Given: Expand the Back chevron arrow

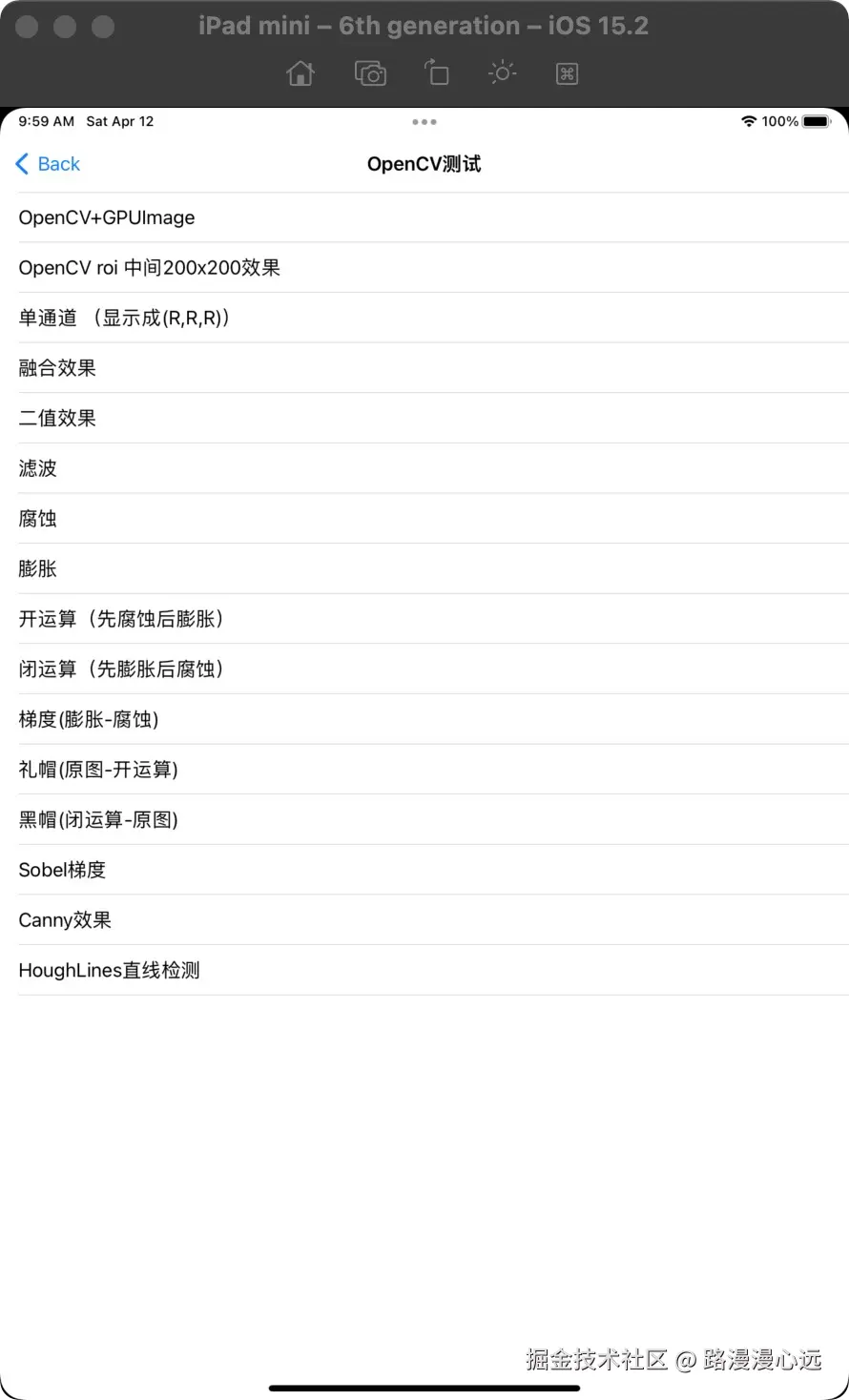Looking at the screenshot, I should [x=21, y=163].
